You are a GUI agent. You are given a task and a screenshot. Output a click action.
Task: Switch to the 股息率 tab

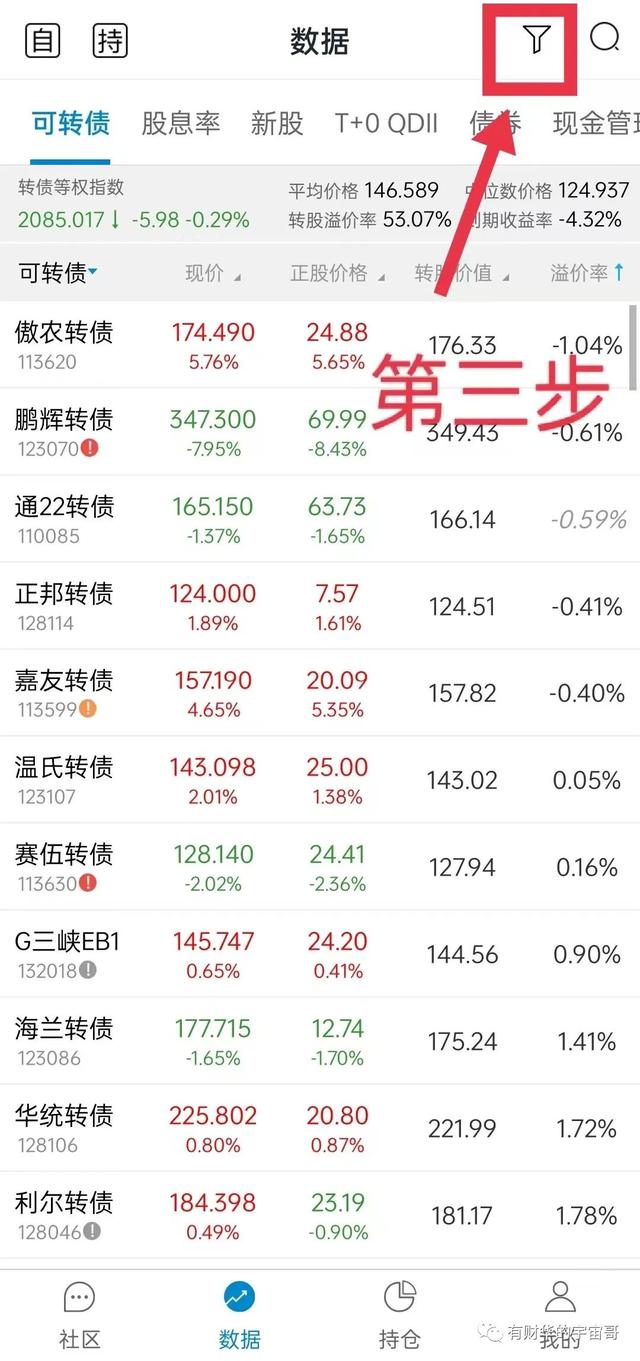click(180, 123)
